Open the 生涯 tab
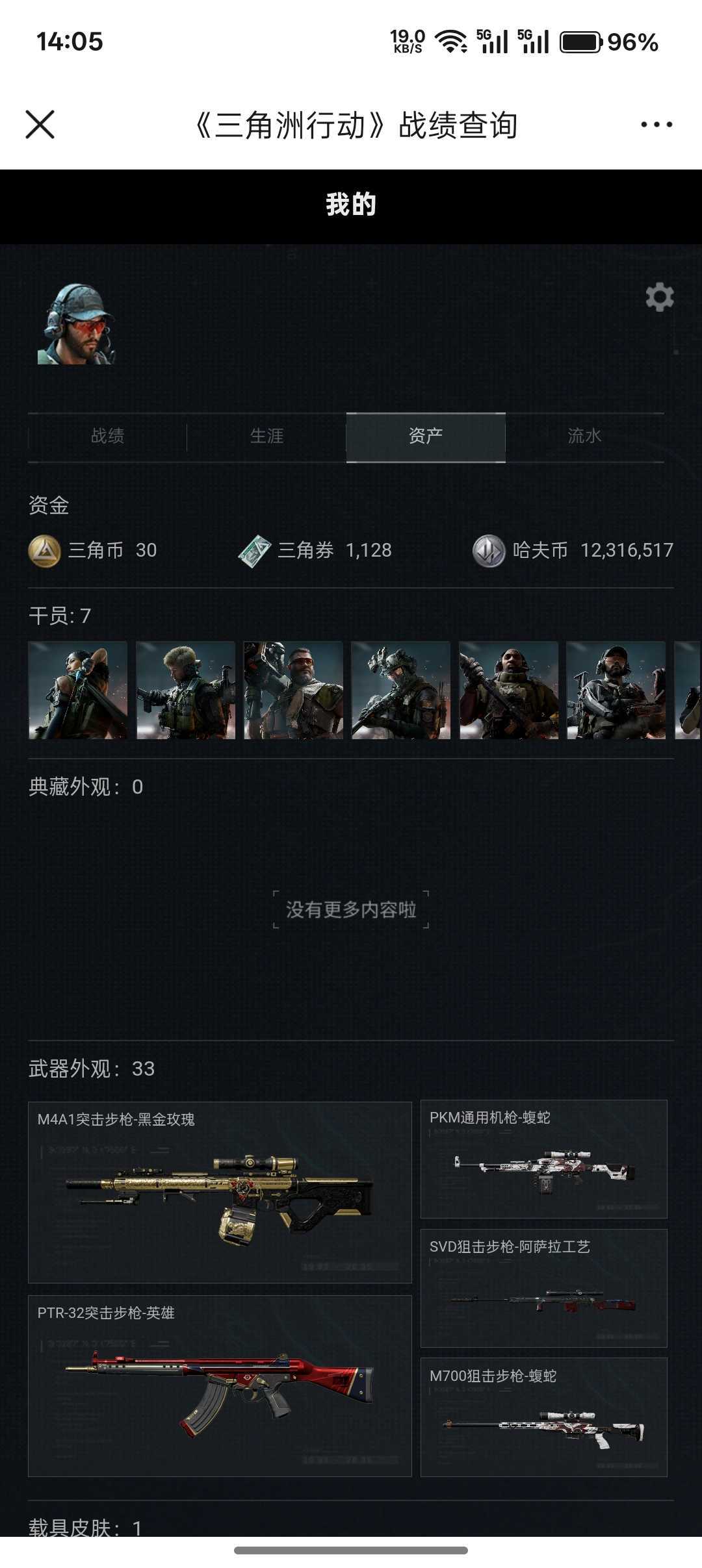702x1568 pixels. [x=266, y=436]
